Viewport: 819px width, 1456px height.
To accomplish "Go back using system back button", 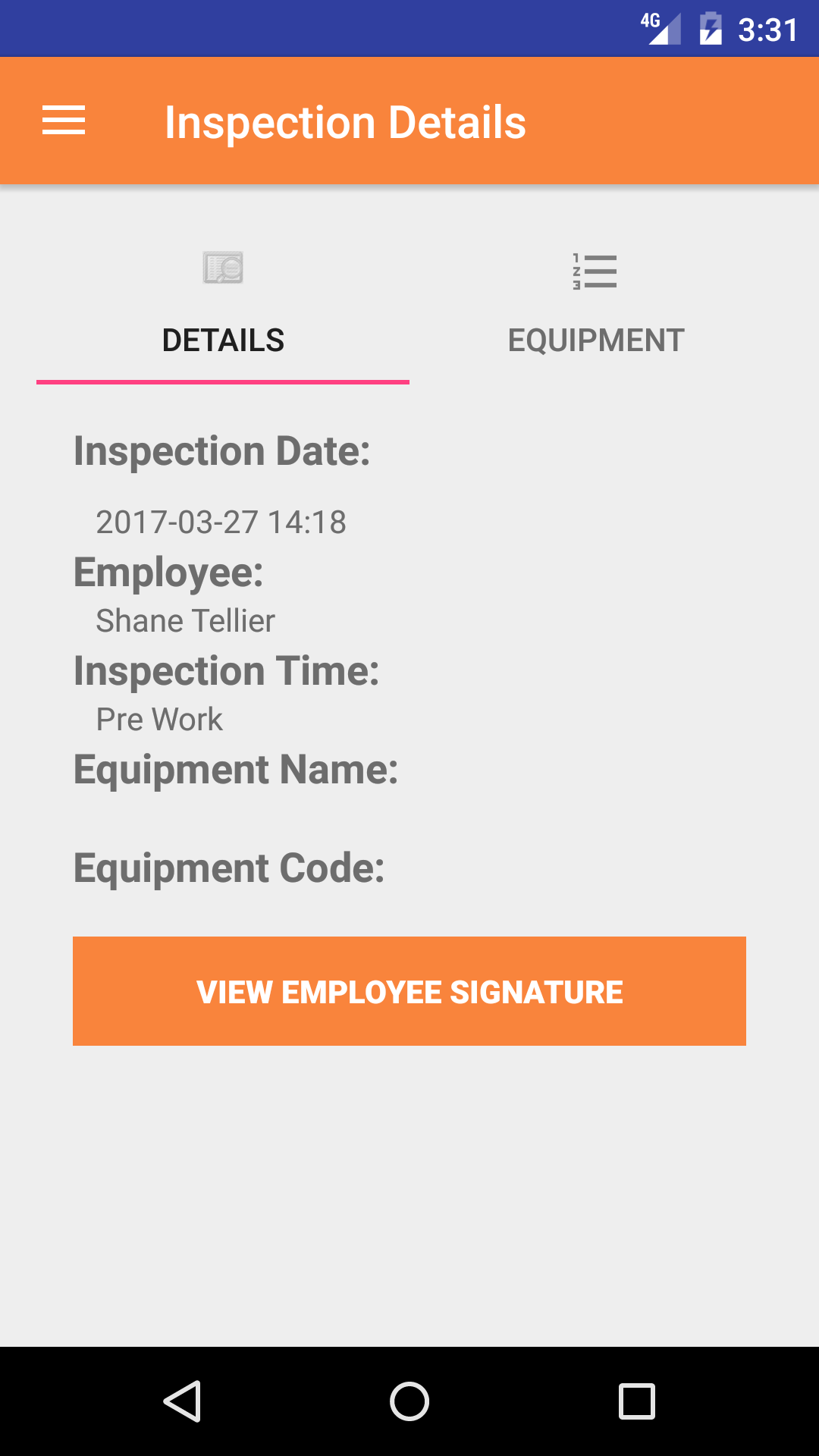I will click(x=182, y=1401).
